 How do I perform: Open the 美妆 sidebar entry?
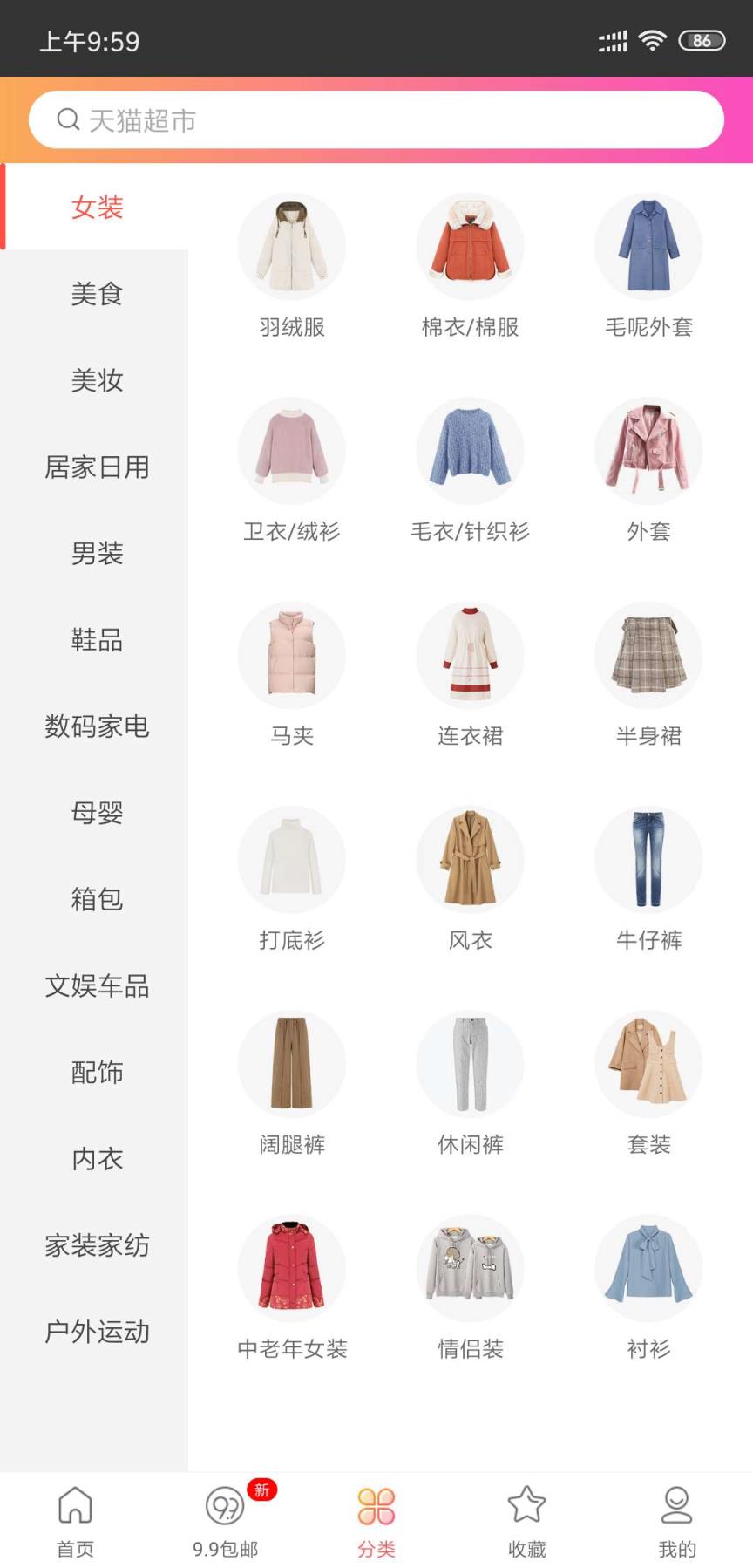pos(96,381)
